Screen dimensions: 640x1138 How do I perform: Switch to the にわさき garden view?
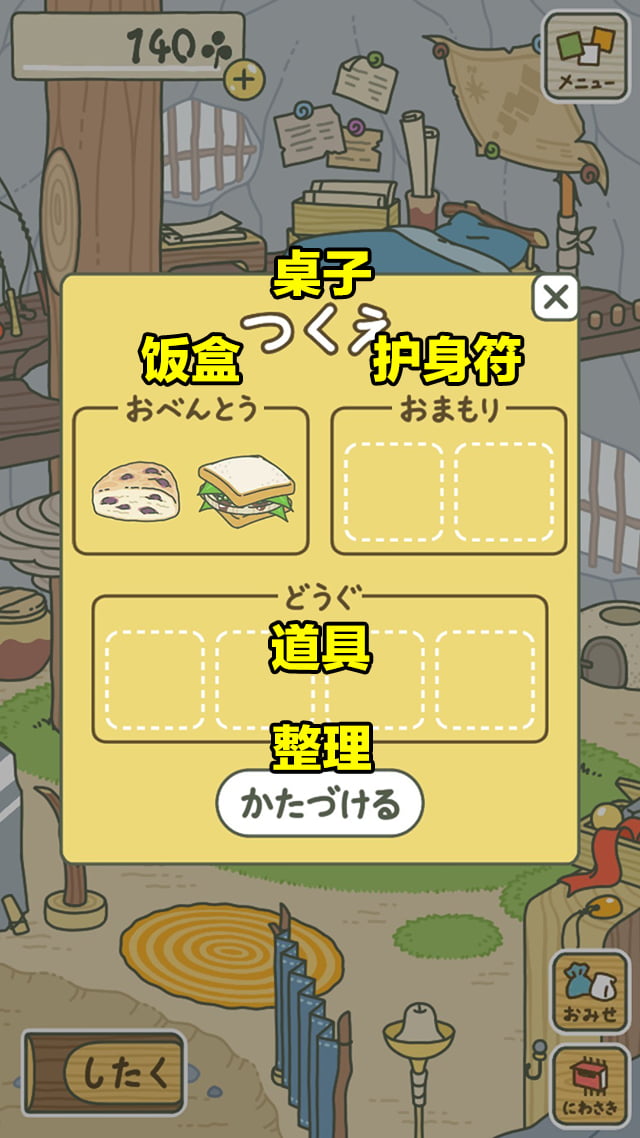(588, 1085)
